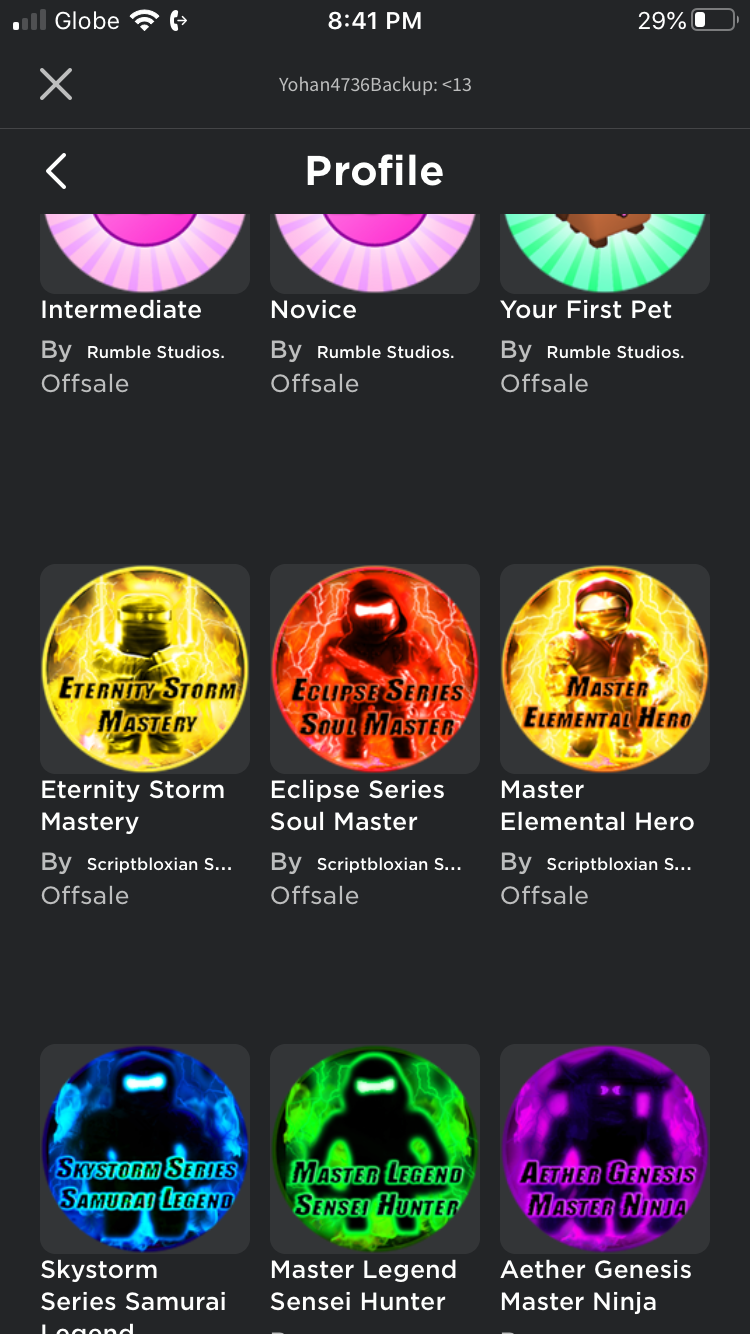View the Master Elemental Hero badge

click(x=604, y=669)
